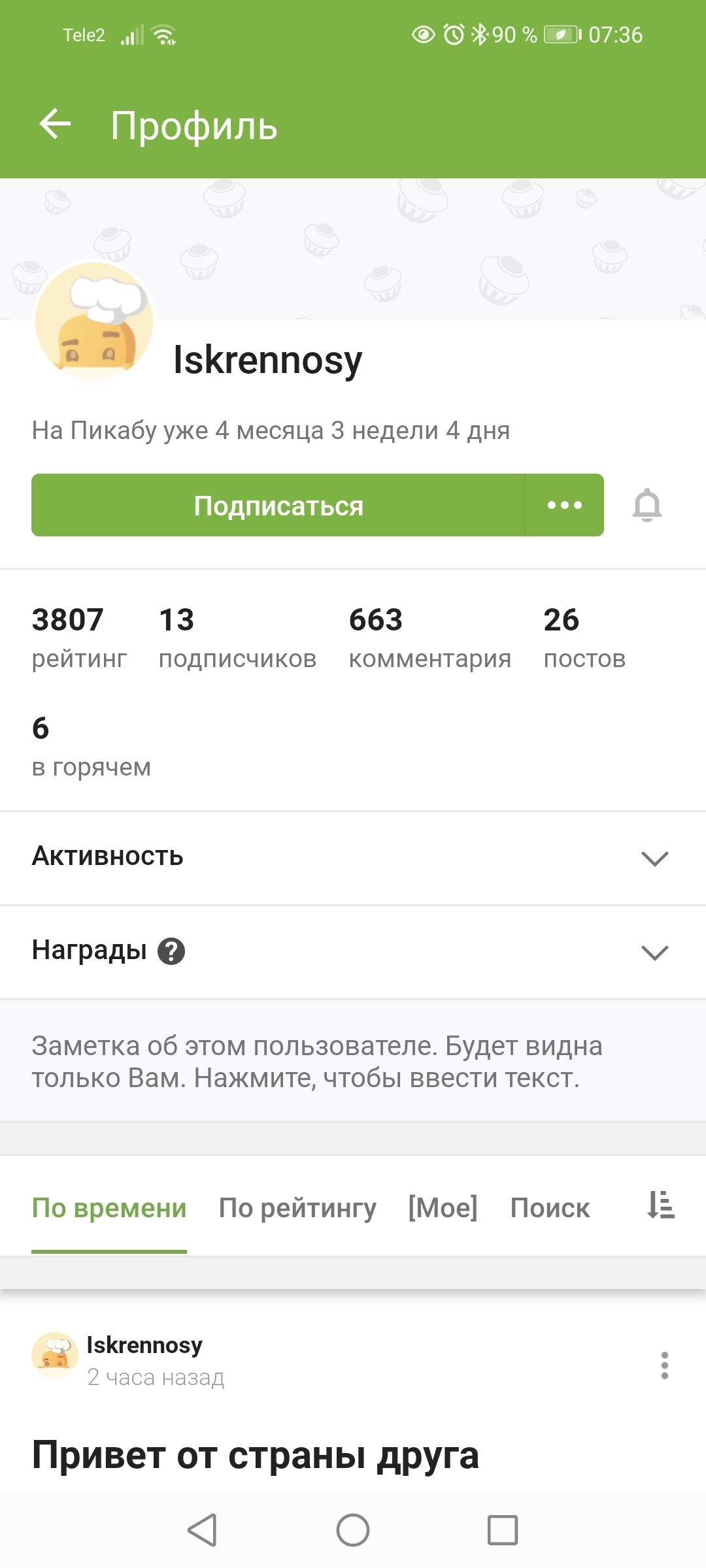
Task: Tap the Подписаться button
Action: tap(278, 505)
